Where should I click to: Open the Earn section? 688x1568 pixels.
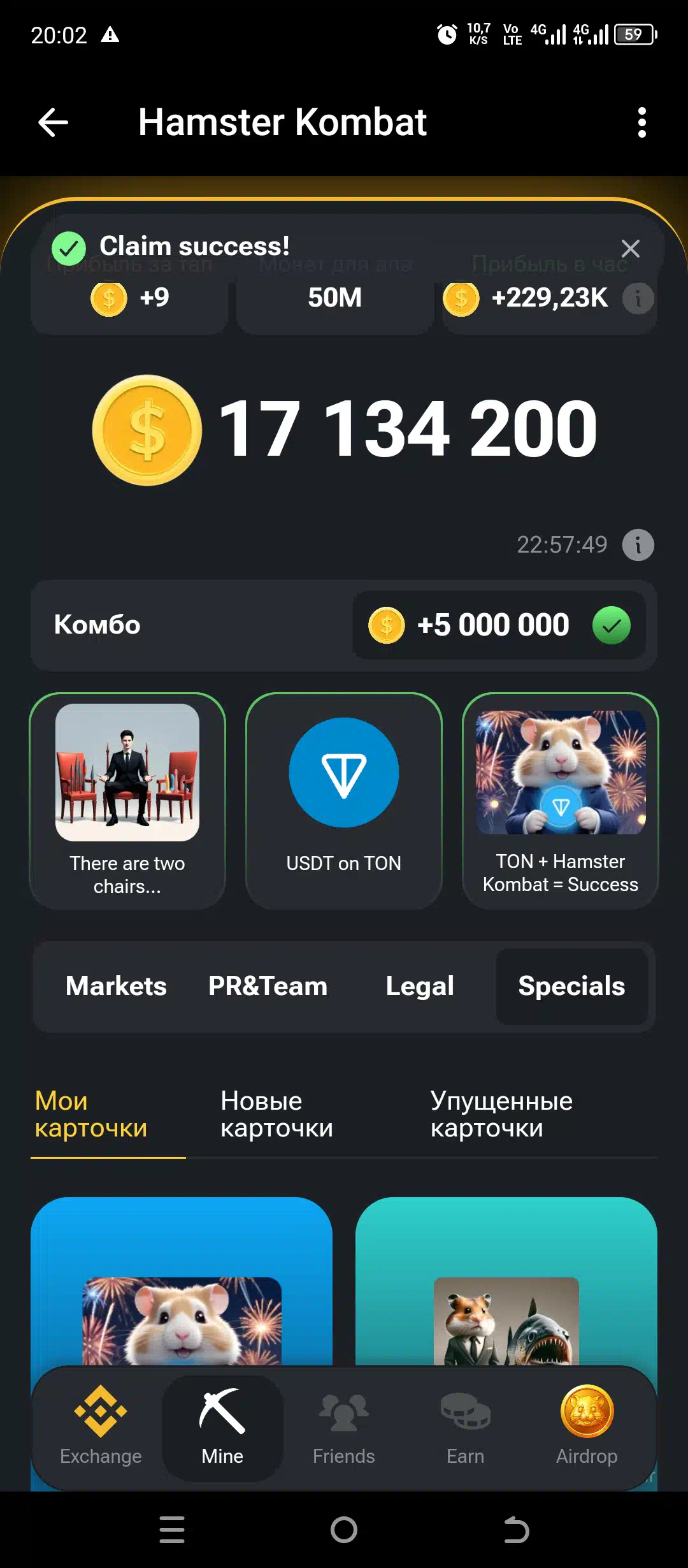[x=465, y=1426]
